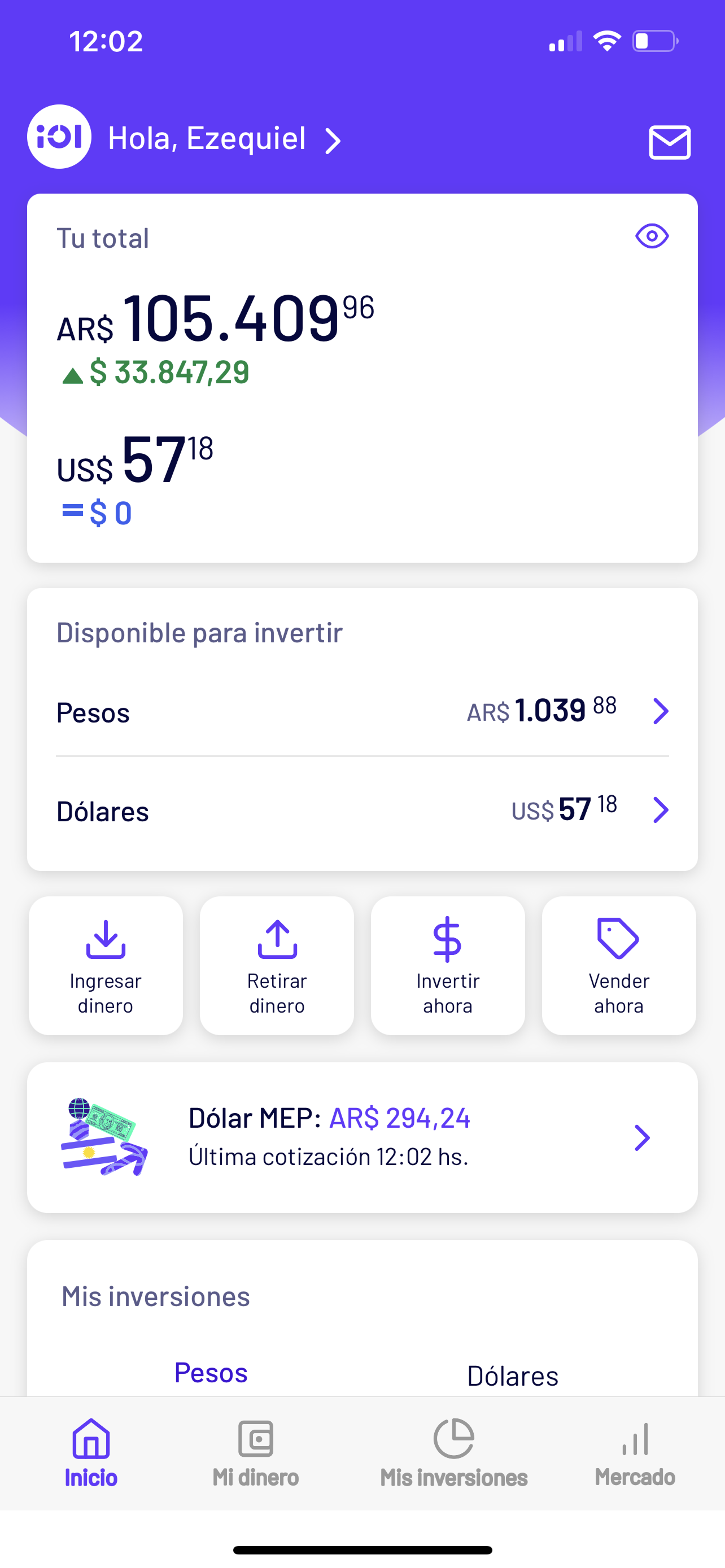Viewport: 725px width, 1568px height.
Task: Open Mis inversiones bottom tab
Action: point(454,1453)
